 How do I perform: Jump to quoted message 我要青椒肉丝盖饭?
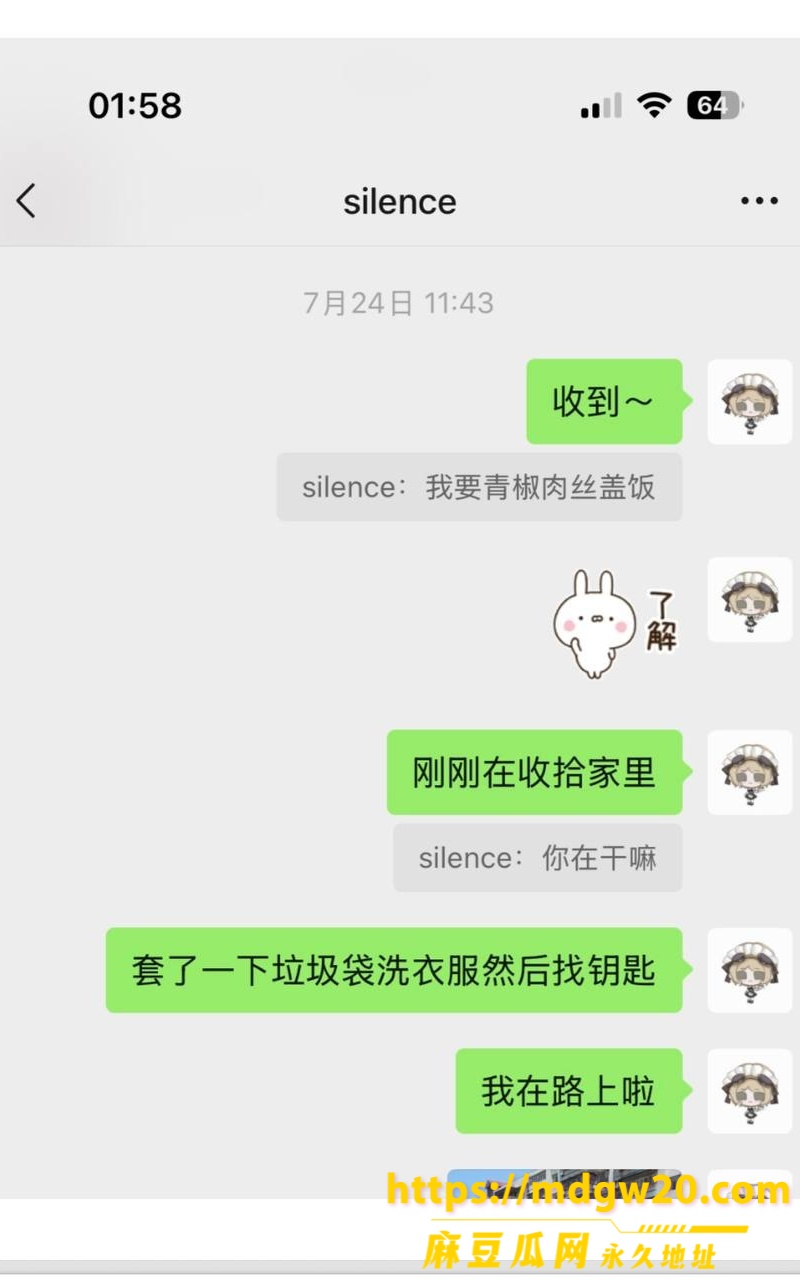pyautogui.click(x=479, y=487)
